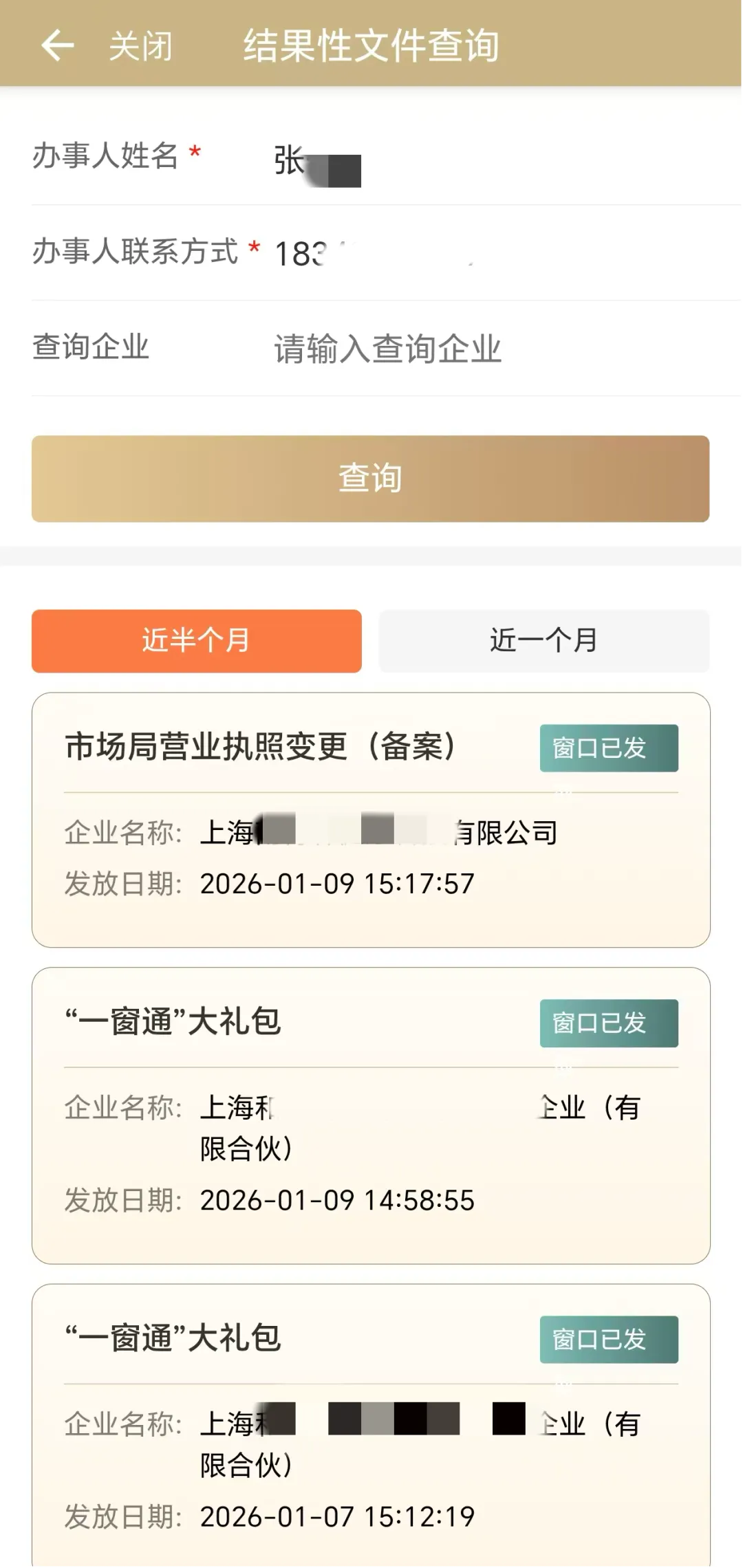Viewport: 743px width, 1568px height.
Task: Open the 市场局营业执照变更（备案） card
Action: (x=370, y=820)
